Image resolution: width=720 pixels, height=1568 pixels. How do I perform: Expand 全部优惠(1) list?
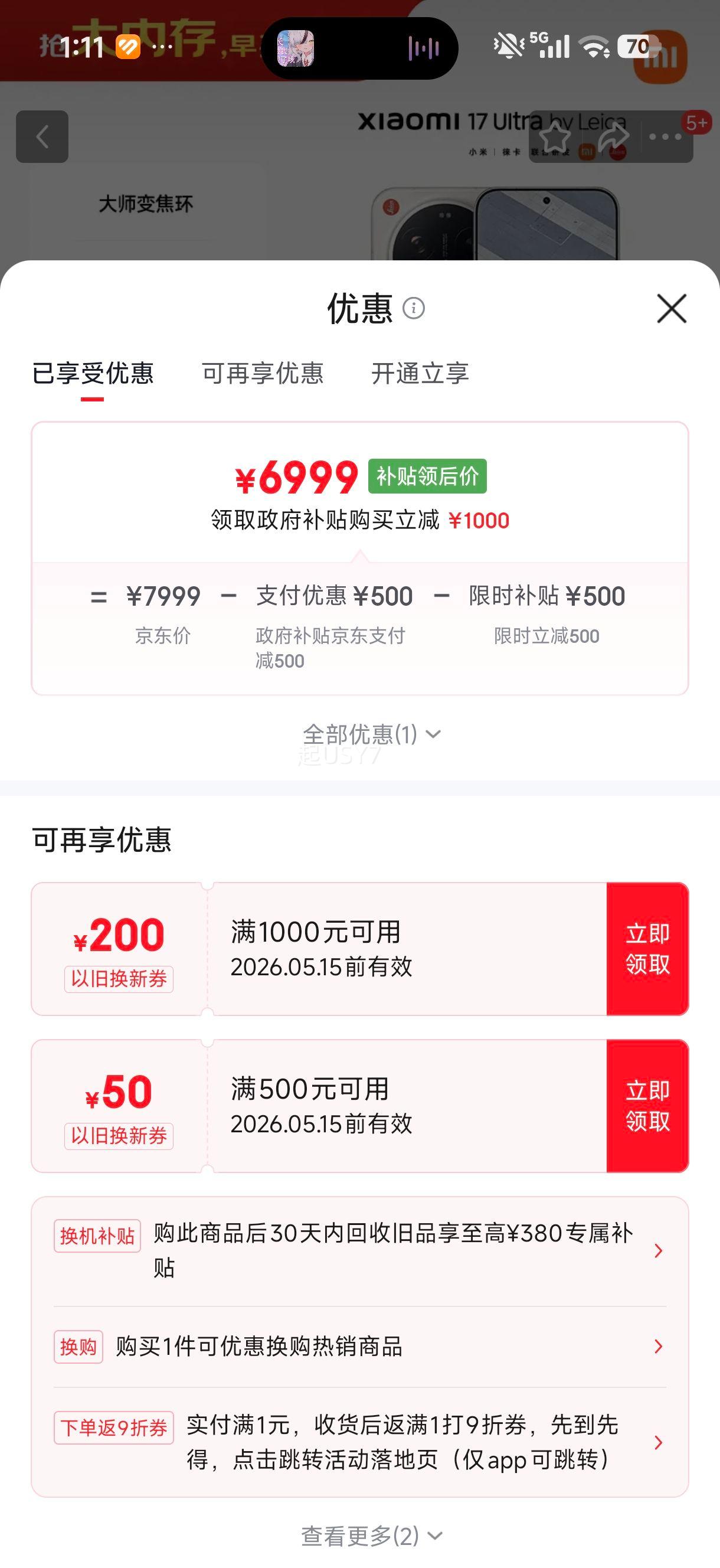[x=372, y=734]
